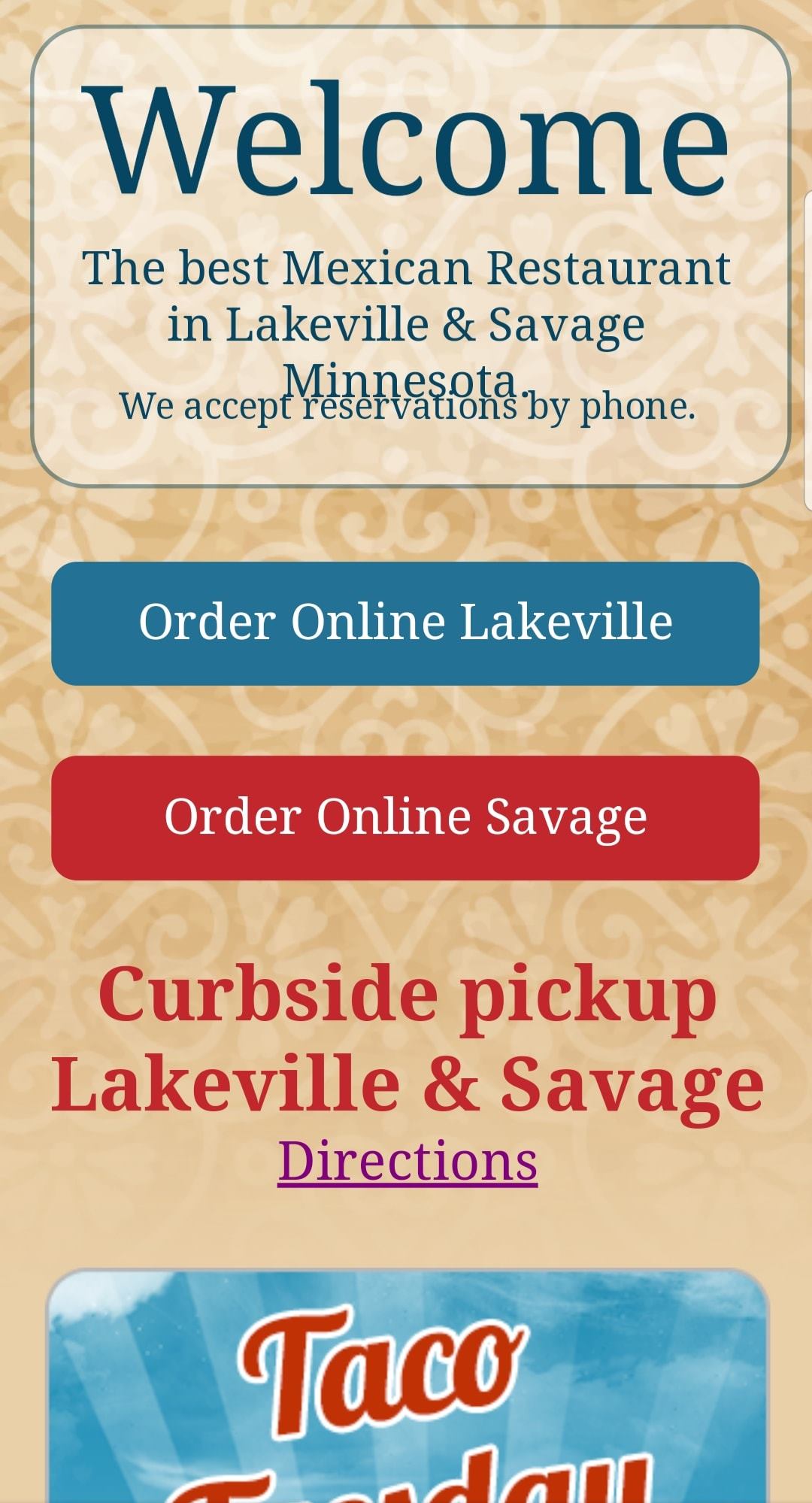The width and height of the screenshot is (812, 1503).
Task: Open the Directions link
Action: pos(408,1162)
